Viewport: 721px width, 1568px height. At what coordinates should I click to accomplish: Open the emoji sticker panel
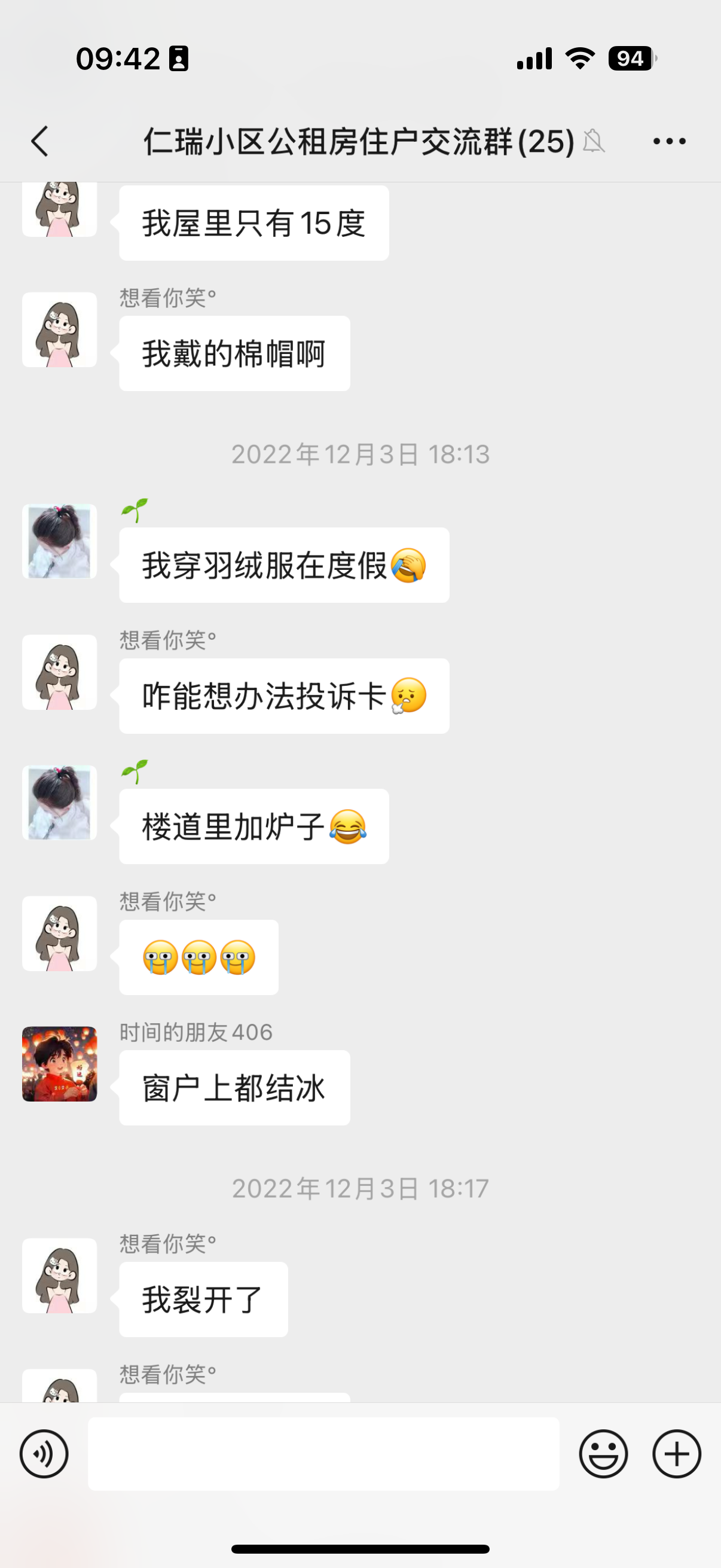coord(603,1454)
